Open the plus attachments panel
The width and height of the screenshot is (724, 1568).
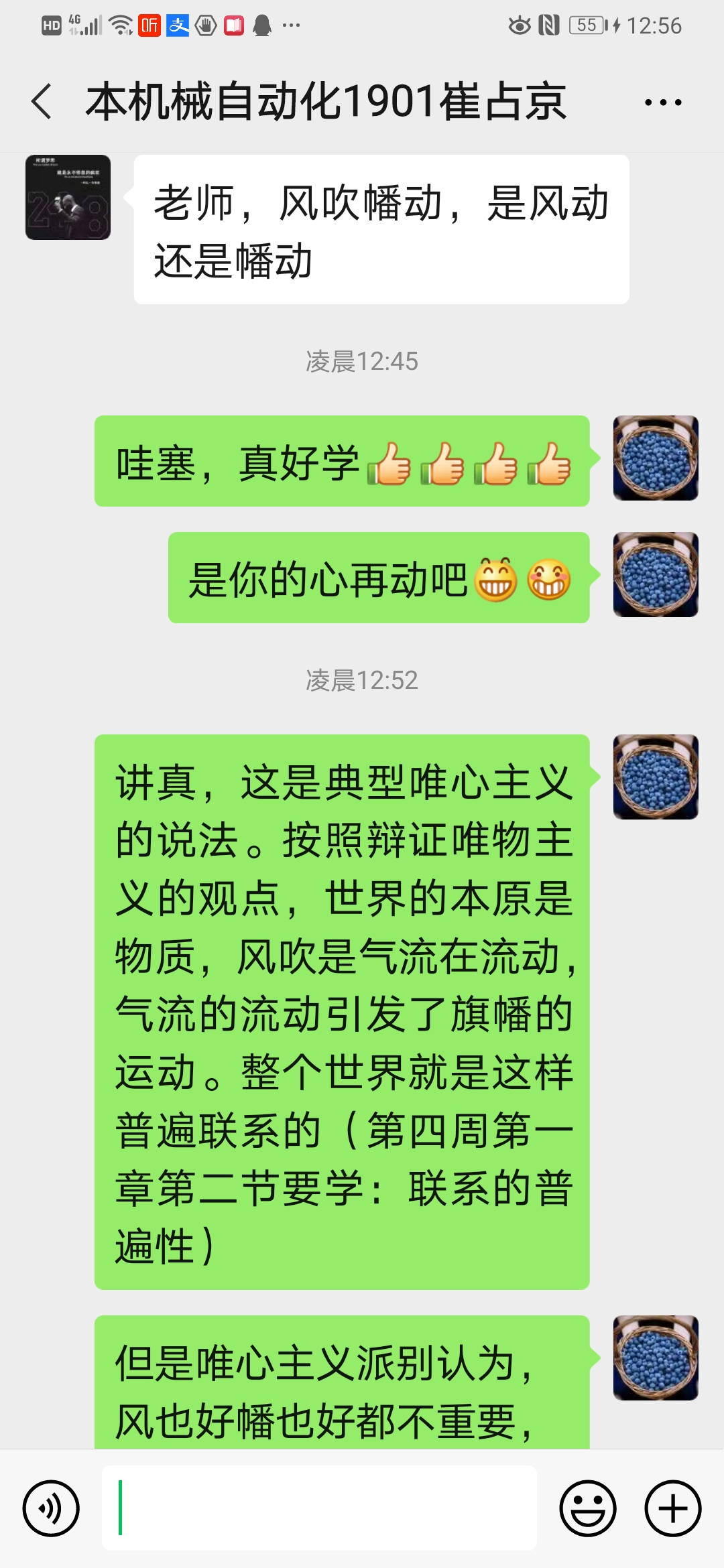coord(672,1508)
